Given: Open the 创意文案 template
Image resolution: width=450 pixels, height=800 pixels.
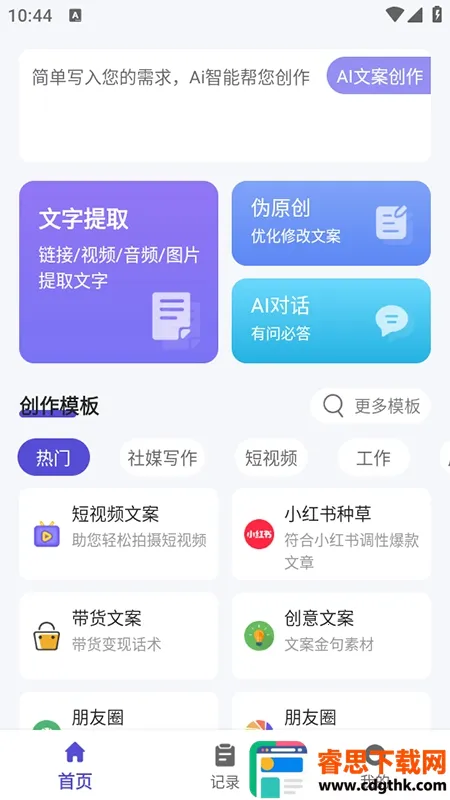Looking at the screenshot, I should tap(331, 636).
